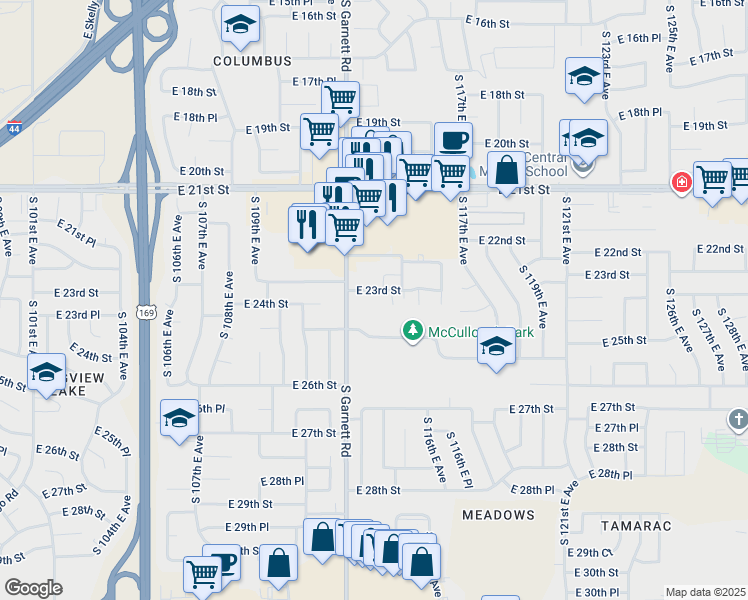
Task: Open the school marker beside S 101st E Ave
Action: coord(46,374)
